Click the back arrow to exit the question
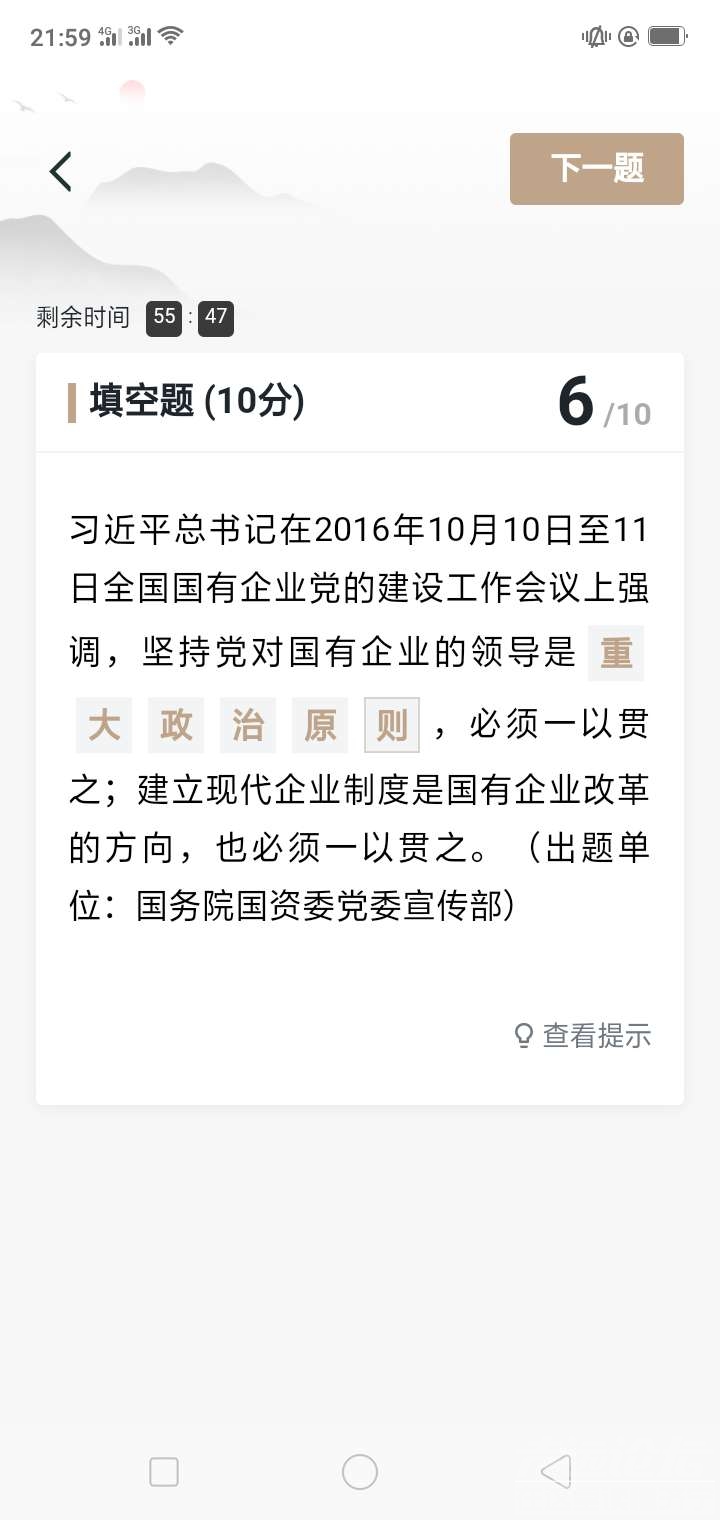This screenshot has width=720, height=1520. (60, 170)
